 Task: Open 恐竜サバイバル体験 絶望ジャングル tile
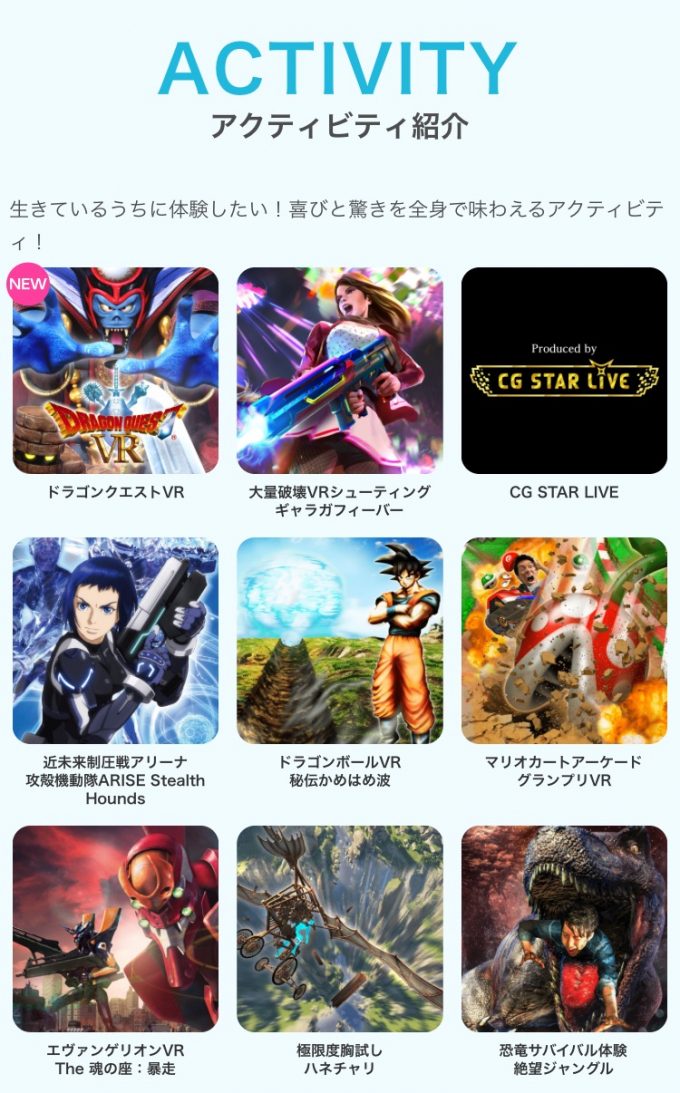[564, 928]
